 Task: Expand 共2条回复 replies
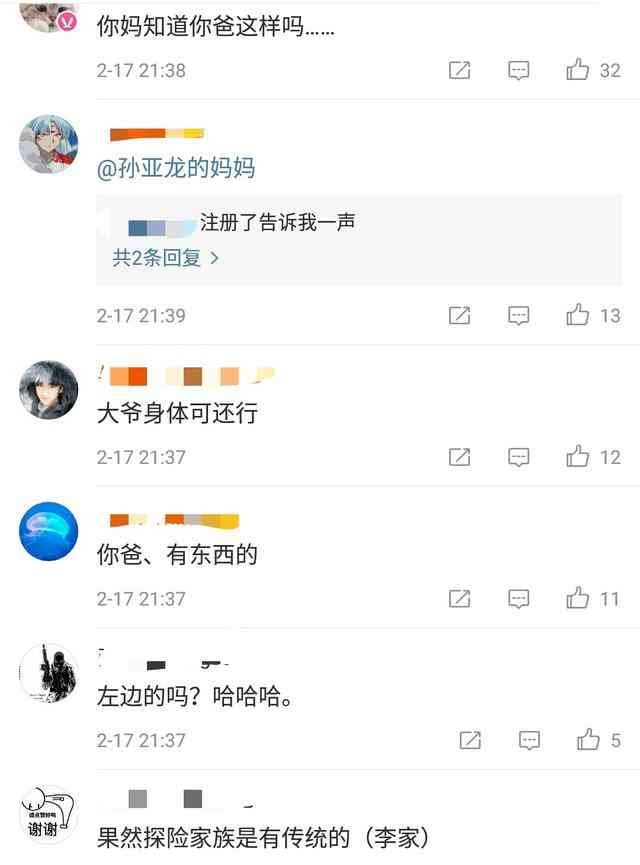(165, 258)
